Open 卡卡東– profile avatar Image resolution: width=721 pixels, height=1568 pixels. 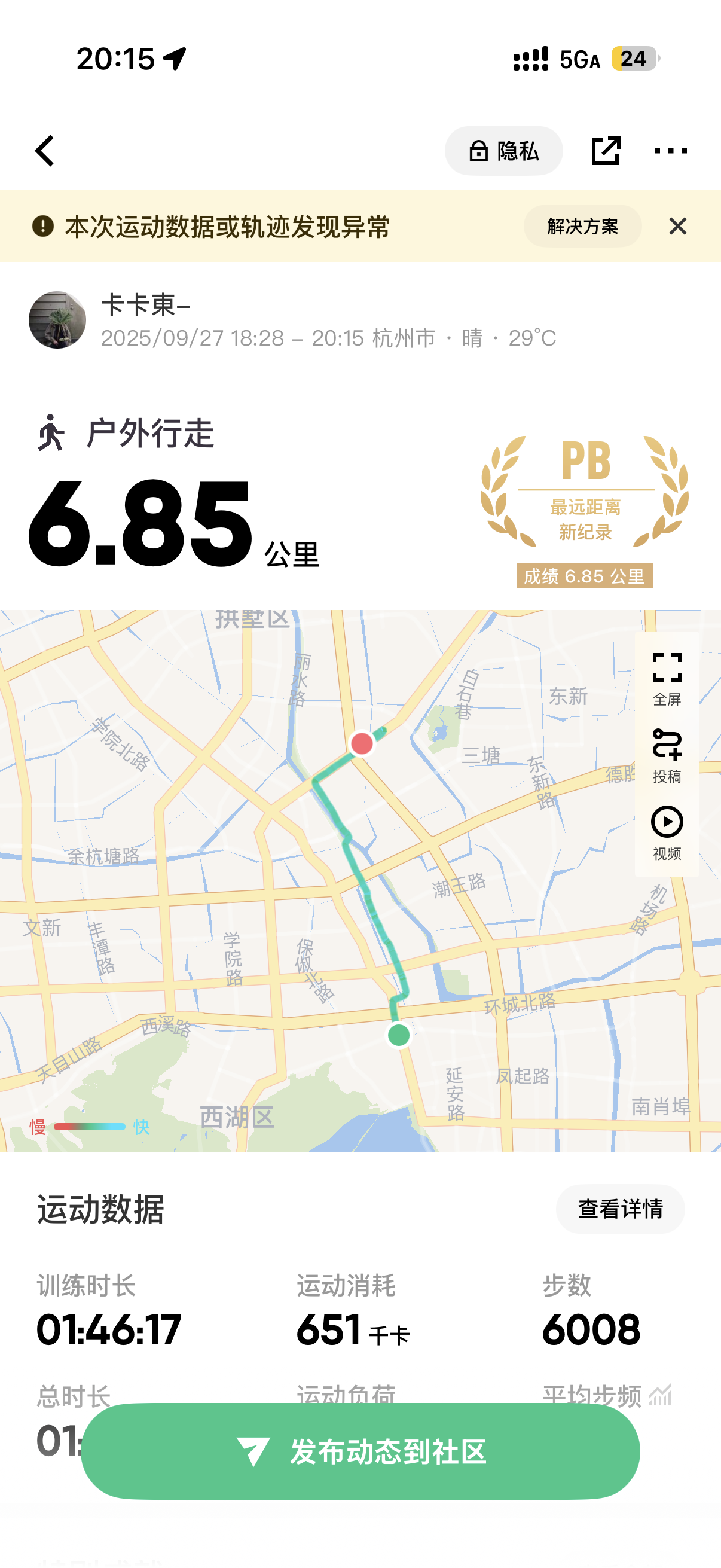click(57, 320)
